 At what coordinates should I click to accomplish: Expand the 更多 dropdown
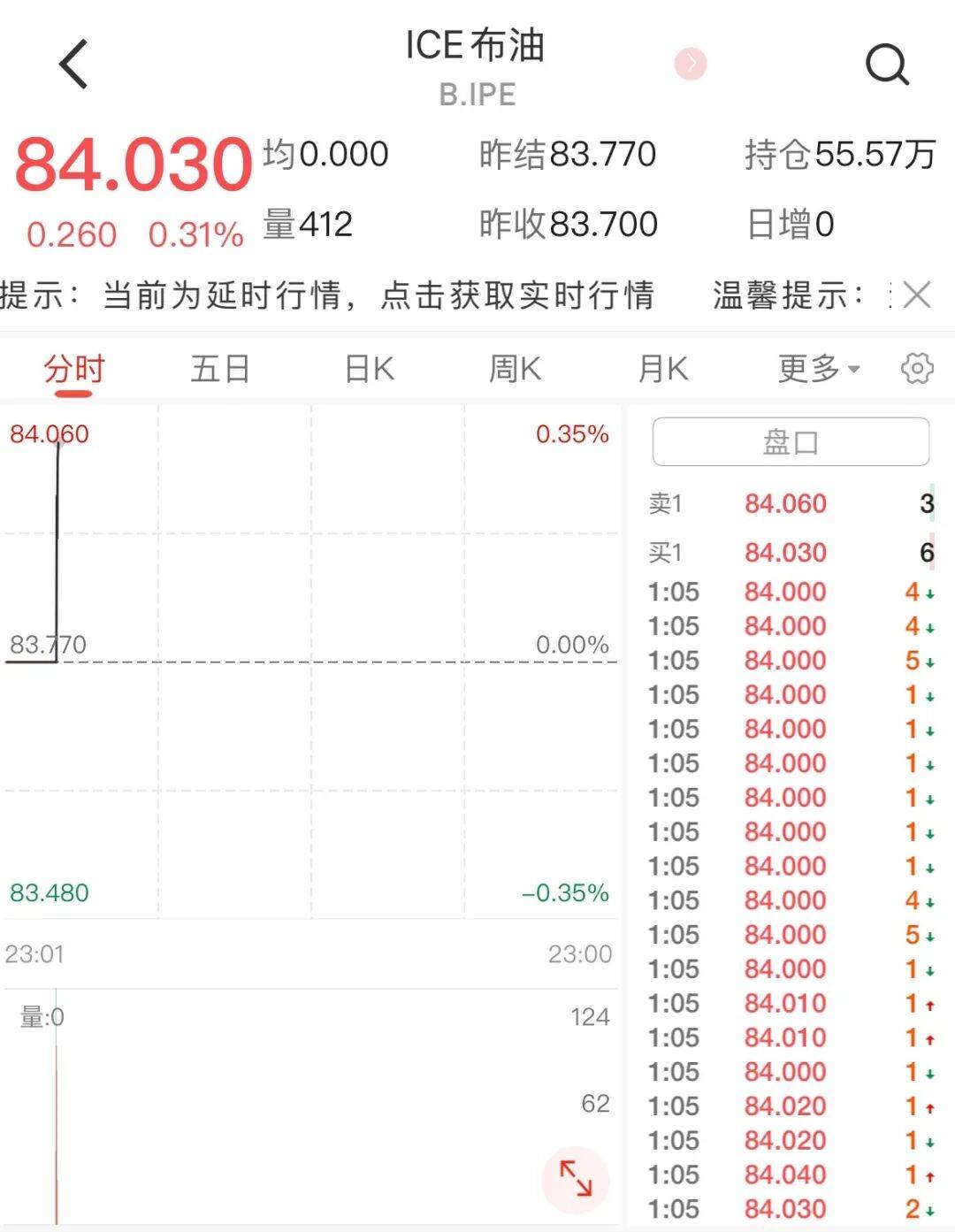819,369
